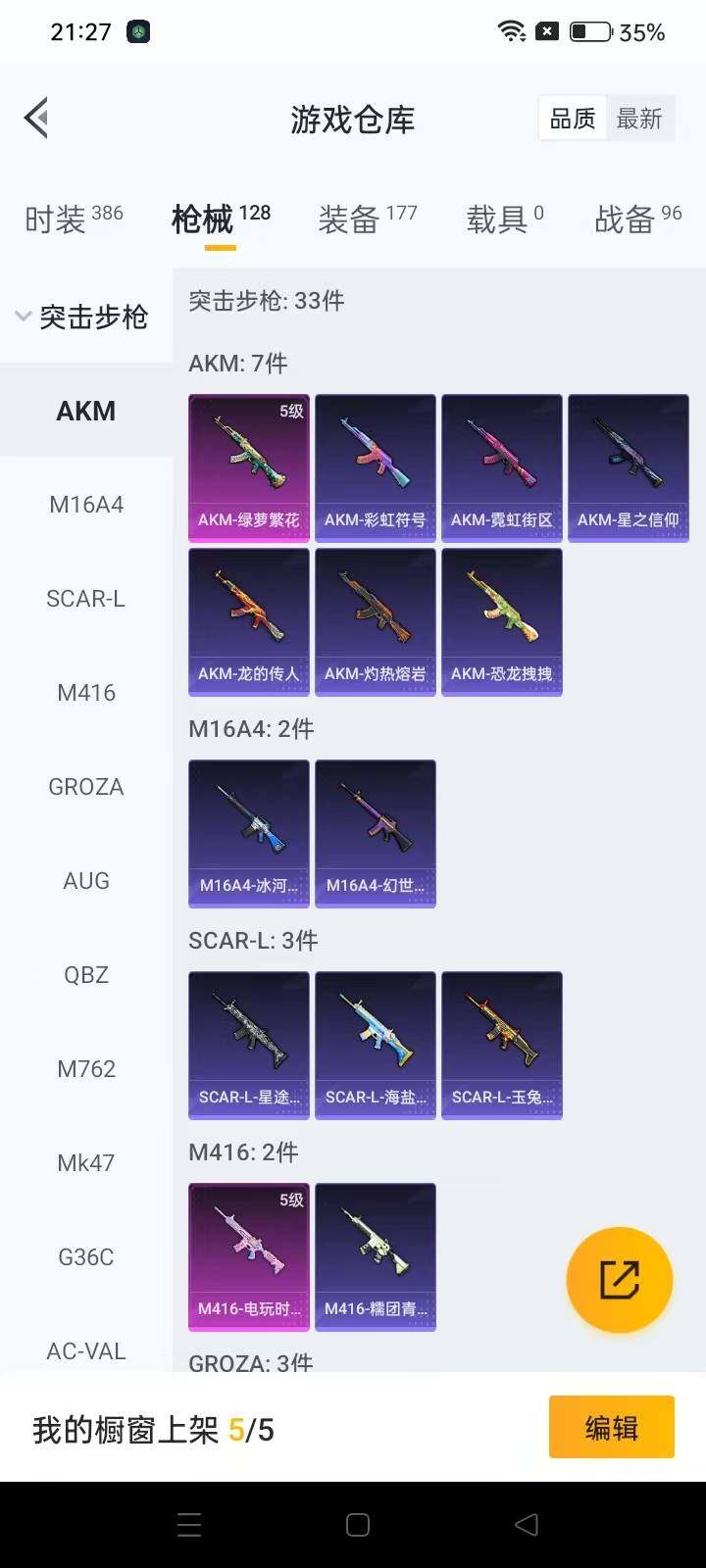View the M416-电玩时 skin card
This screenshot has width=706, height=1568.
pyautogui.click(x=249, y=1256)
